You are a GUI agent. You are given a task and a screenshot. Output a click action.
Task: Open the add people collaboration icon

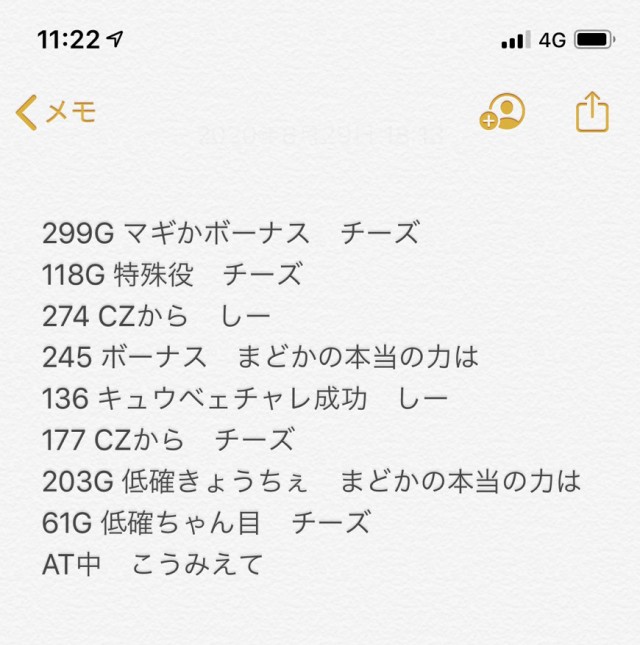coord(502,113)
